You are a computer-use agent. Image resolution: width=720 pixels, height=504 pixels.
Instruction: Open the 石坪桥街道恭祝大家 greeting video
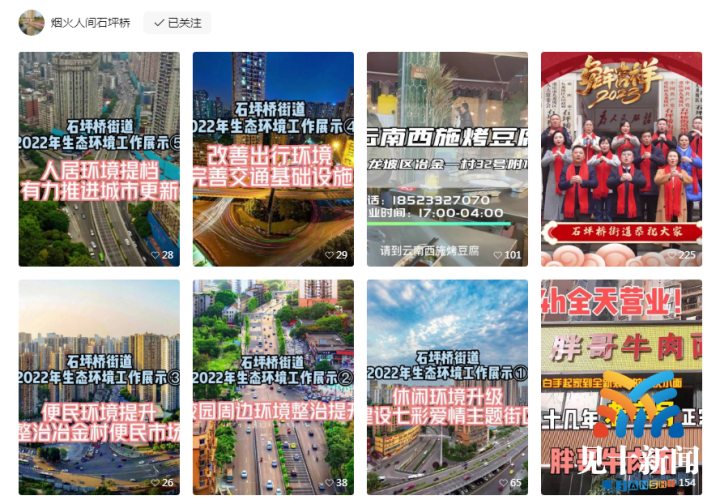621,159
